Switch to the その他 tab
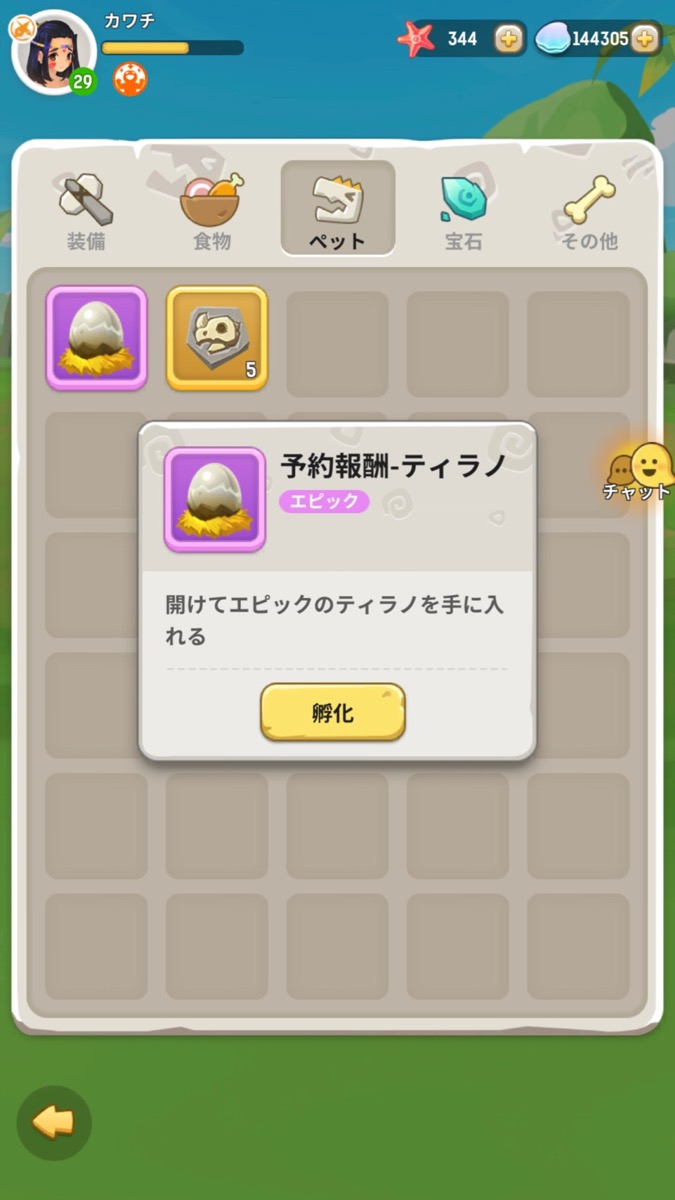Image resolution: width=675 pixels, height=1200 pixels. 589,211
